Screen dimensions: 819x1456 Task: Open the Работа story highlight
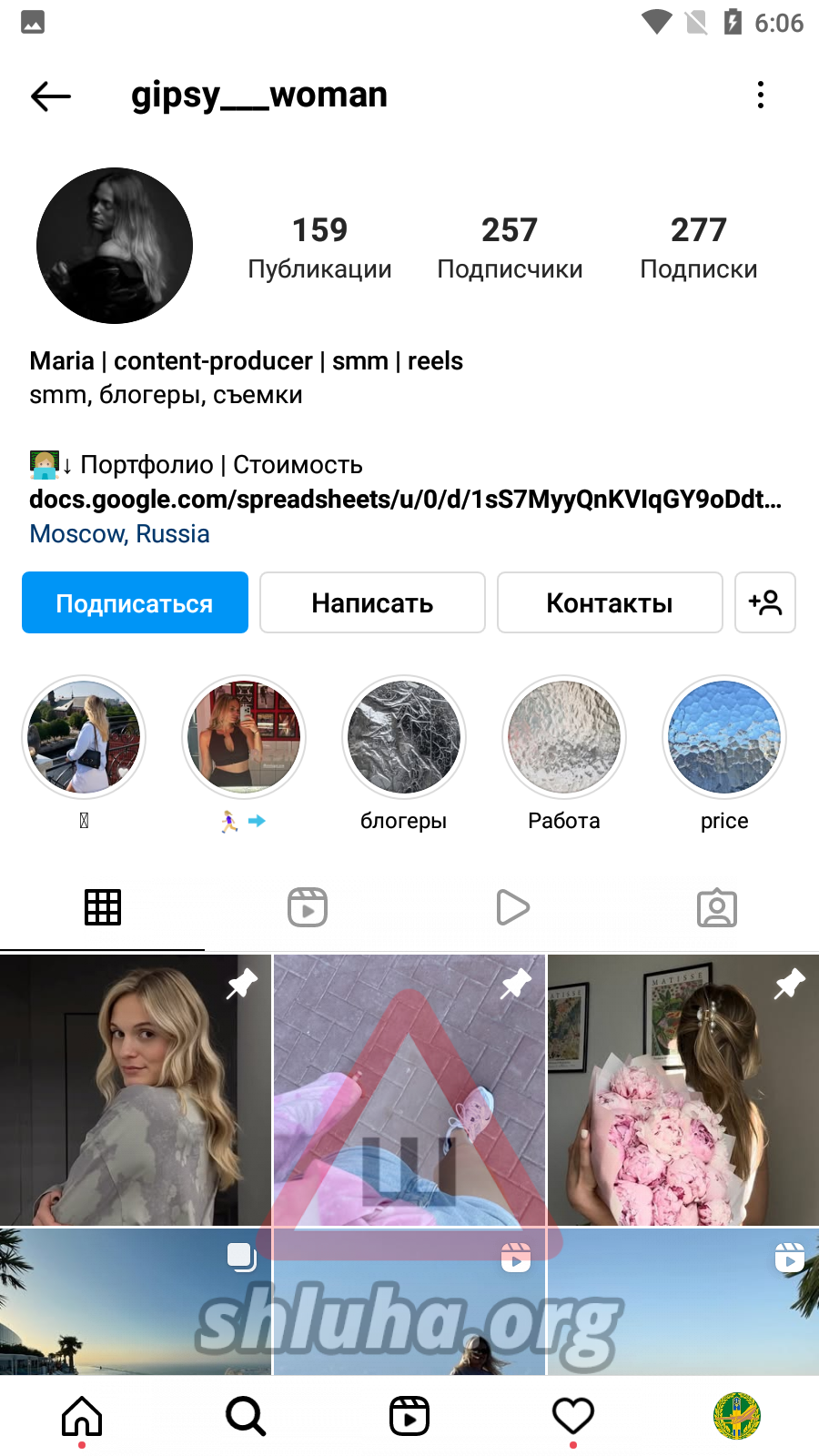pyautogui.click(x=564, y=737)
